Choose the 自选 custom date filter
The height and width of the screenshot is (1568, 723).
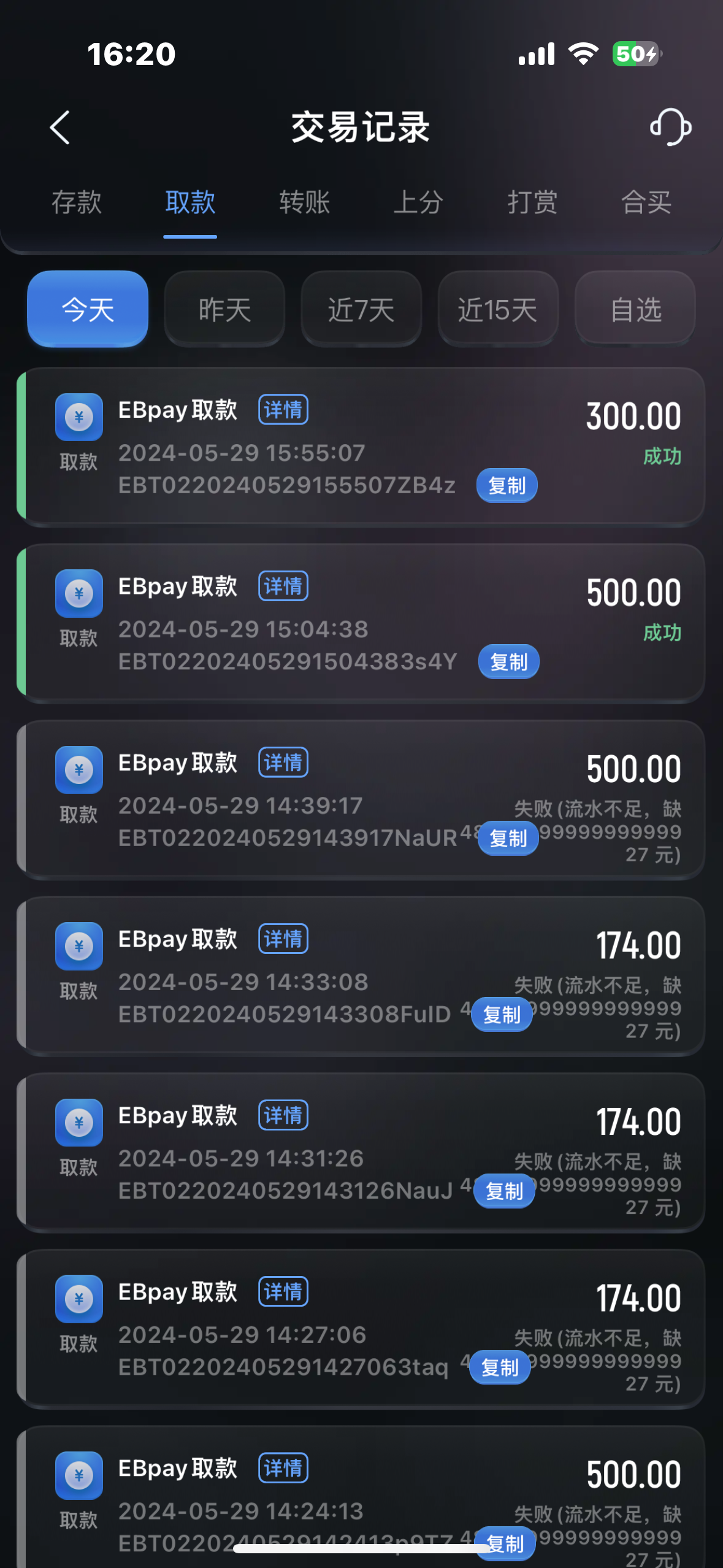[635, 309]
